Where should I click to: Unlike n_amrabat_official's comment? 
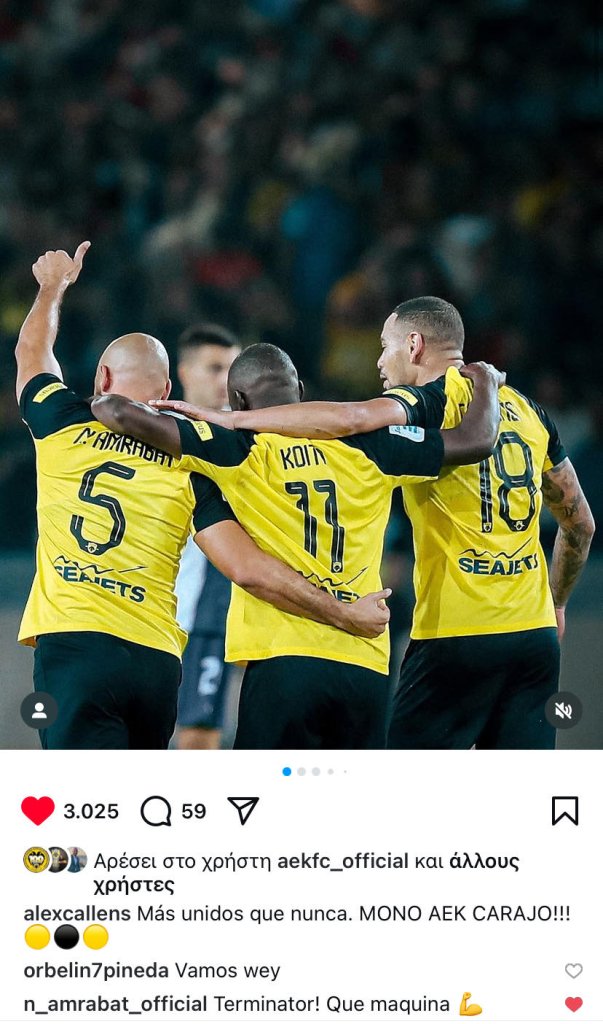point(574,1004)
